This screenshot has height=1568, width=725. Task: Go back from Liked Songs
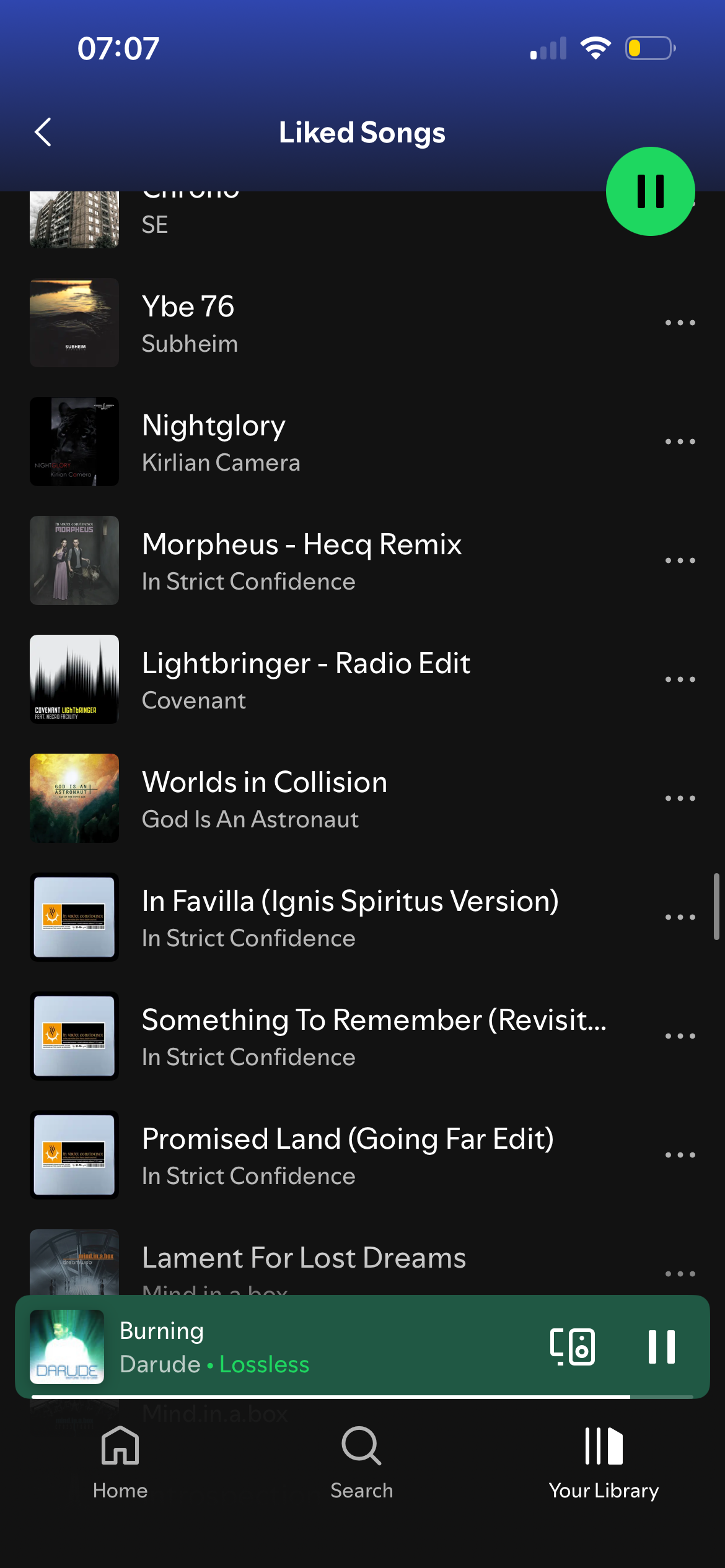click(x=43, y=132)
